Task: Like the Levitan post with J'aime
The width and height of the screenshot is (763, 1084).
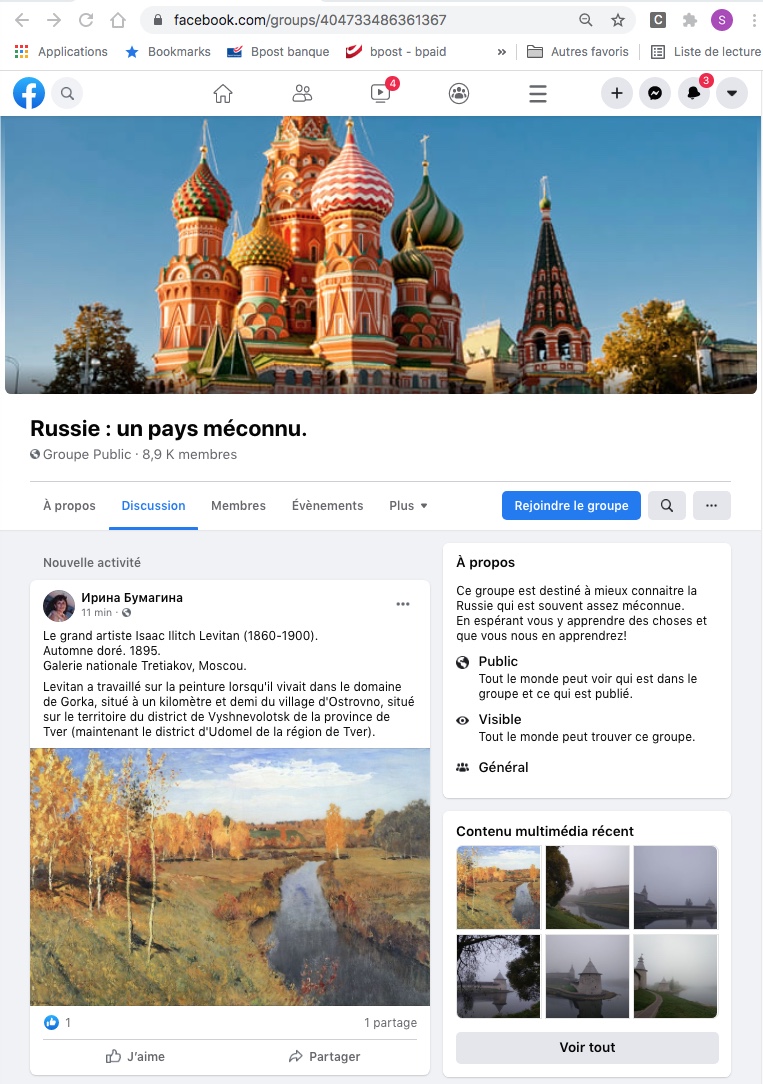Action: click(x=135, y=1057)
